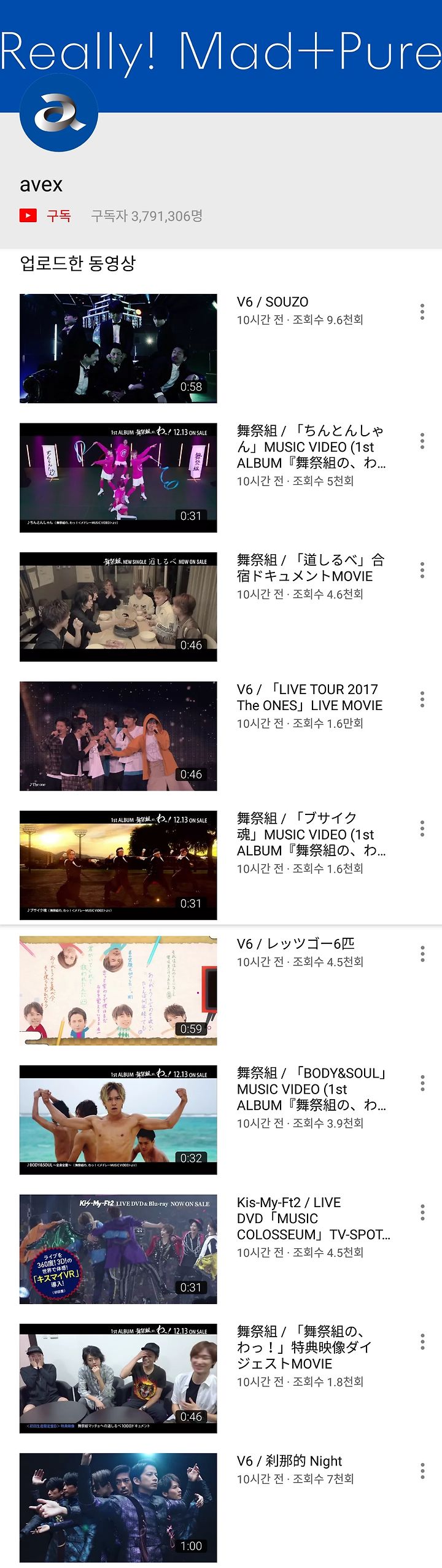Image resolution: width=442 pixels, height=1568 pixels.
Task: Open the menu for 「ブサイク魂」MUSIC VIDEO
Action: click(x=422, y=829)
